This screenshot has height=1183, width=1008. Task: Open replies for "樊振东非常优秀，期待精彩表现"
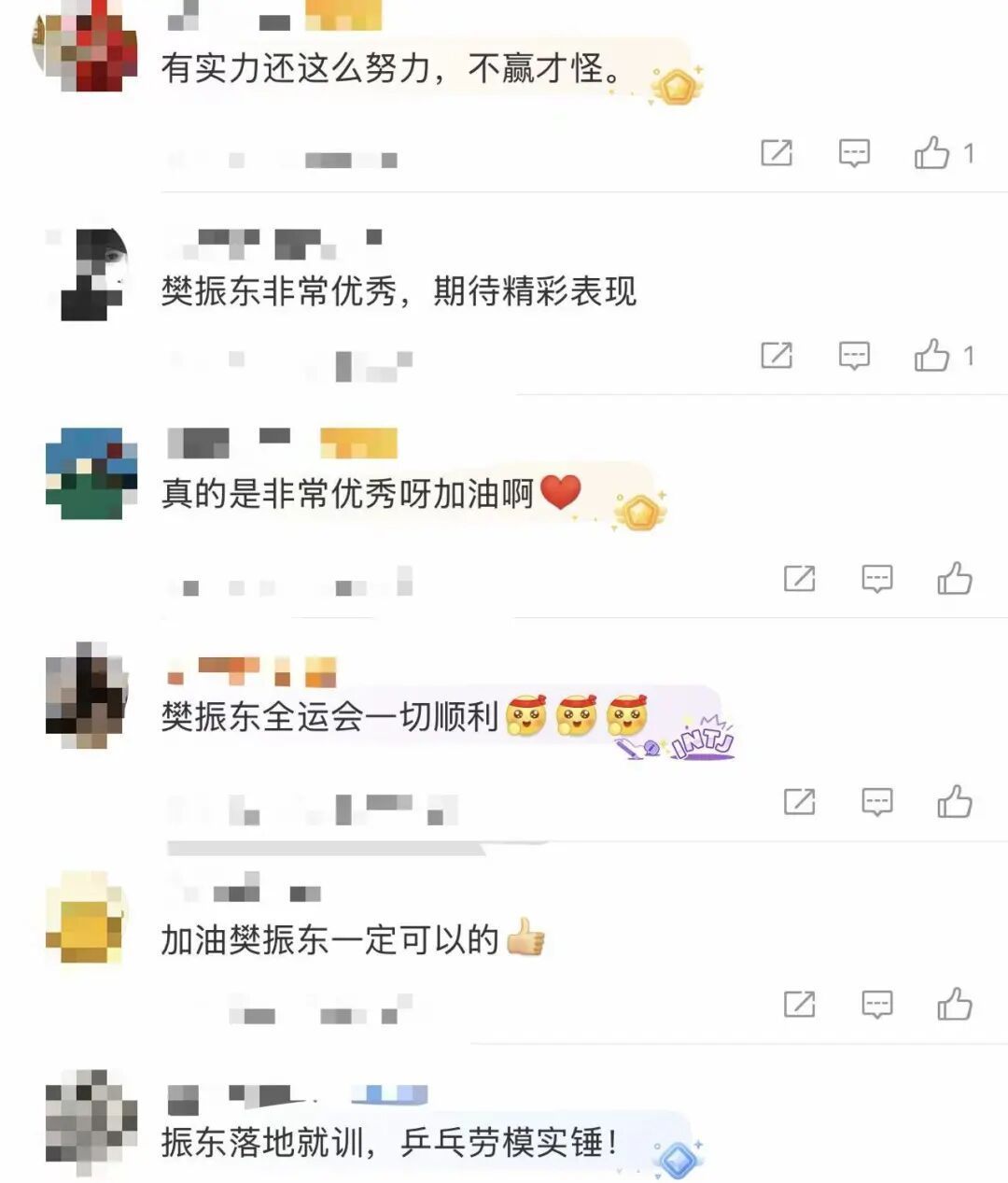pos(854,355)
